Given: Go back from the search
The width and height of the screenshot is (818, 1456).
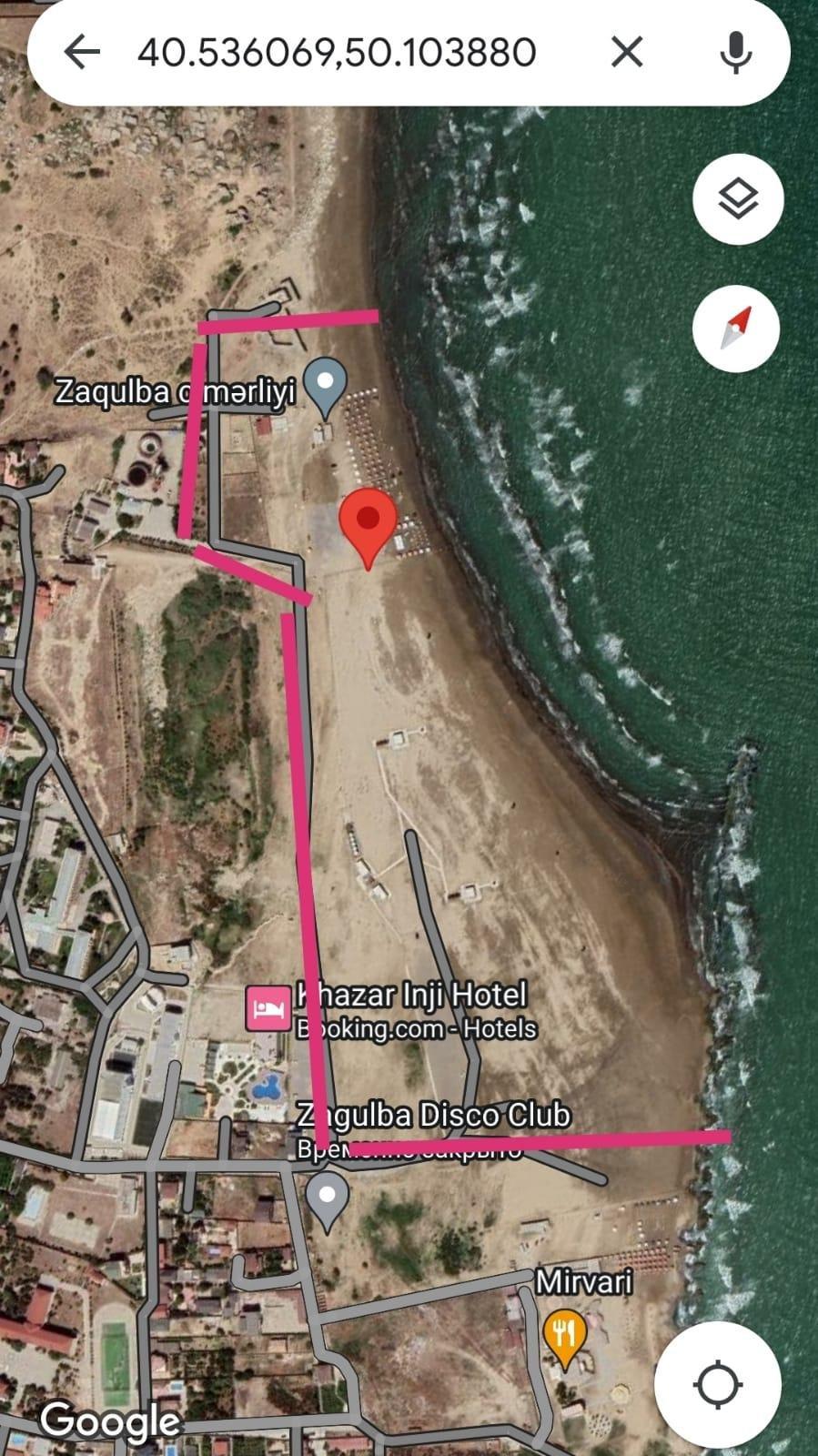Looking at the screenshot, I should (82, 52).
